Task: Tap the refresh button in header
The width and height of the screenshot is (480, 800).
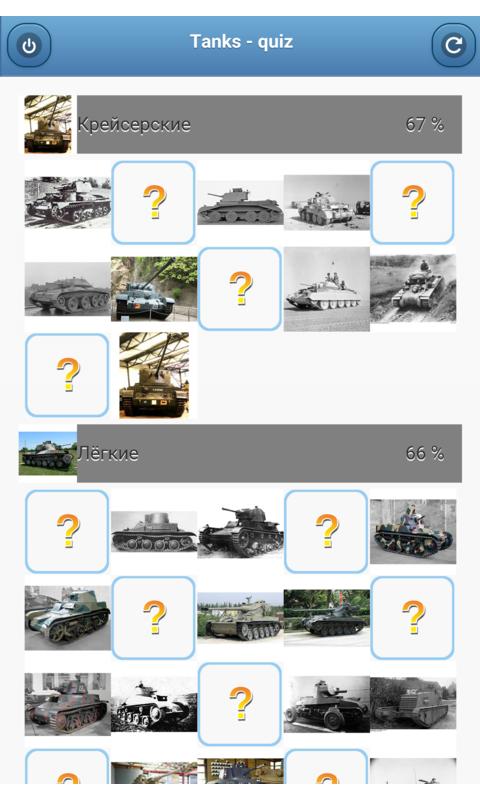Action: coord(453,45)
